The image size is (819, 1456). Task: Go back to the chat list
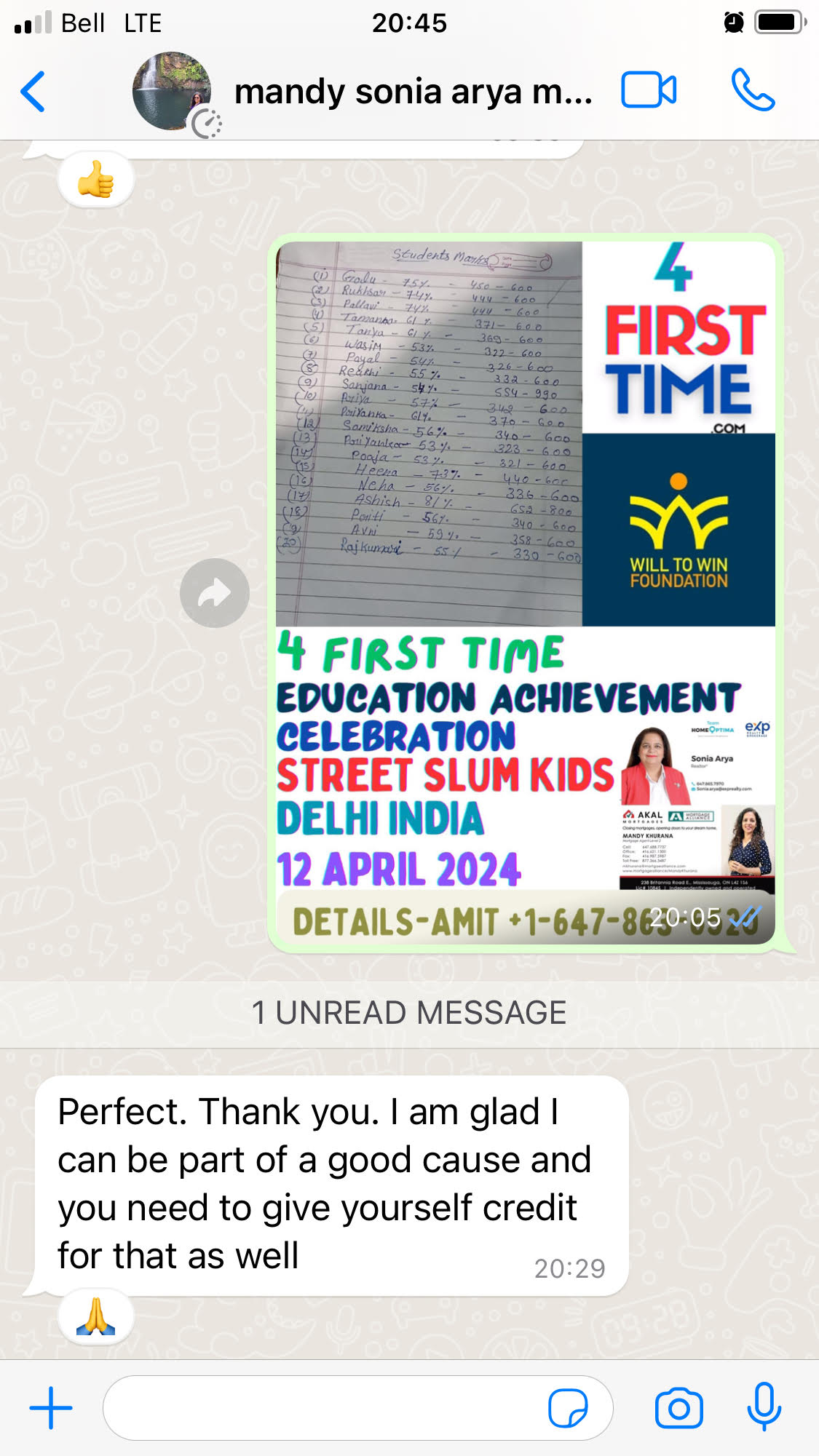point(33,92)
